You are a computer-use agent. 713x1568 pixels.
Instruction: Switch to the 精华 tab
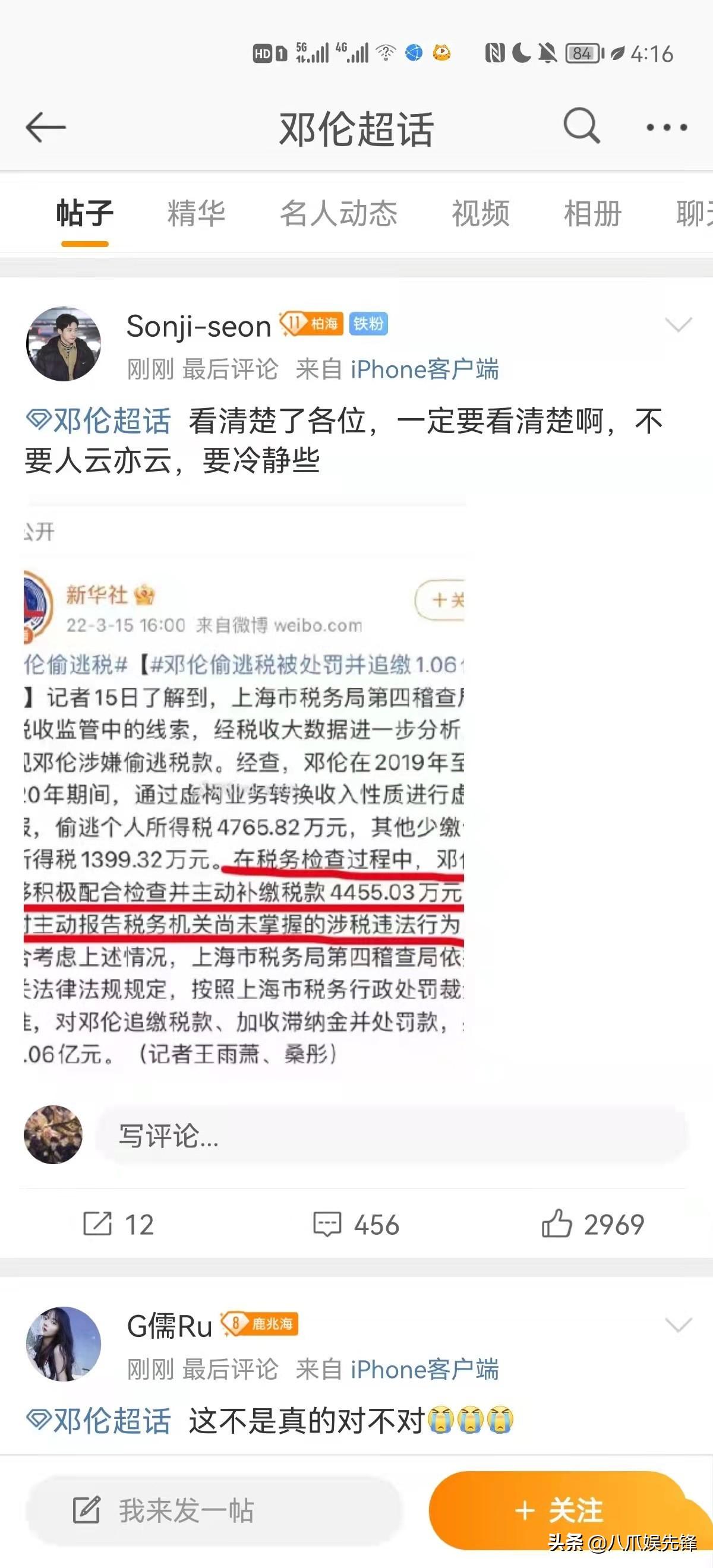coord(196,214)
